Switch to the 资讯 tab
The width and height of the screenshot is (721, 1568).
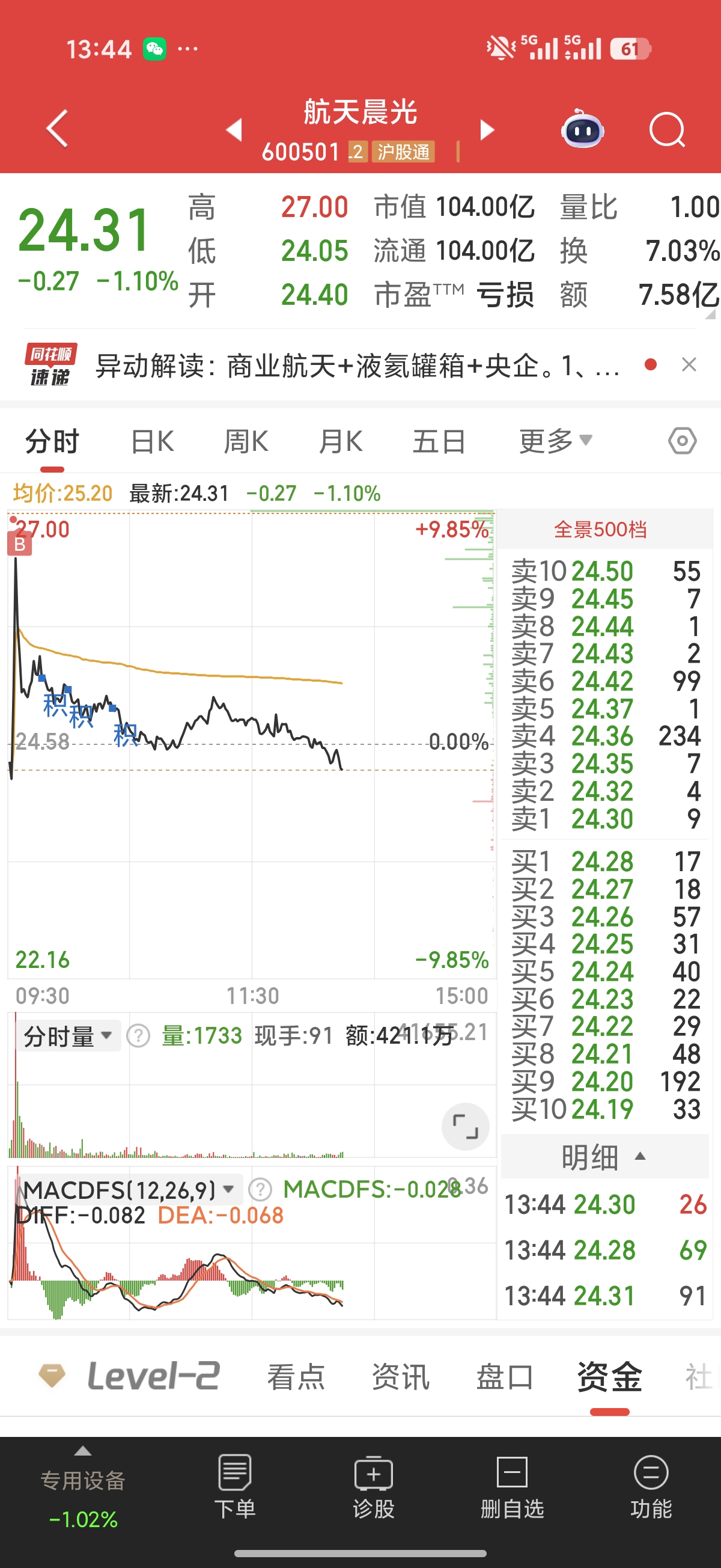(400, 1376)
